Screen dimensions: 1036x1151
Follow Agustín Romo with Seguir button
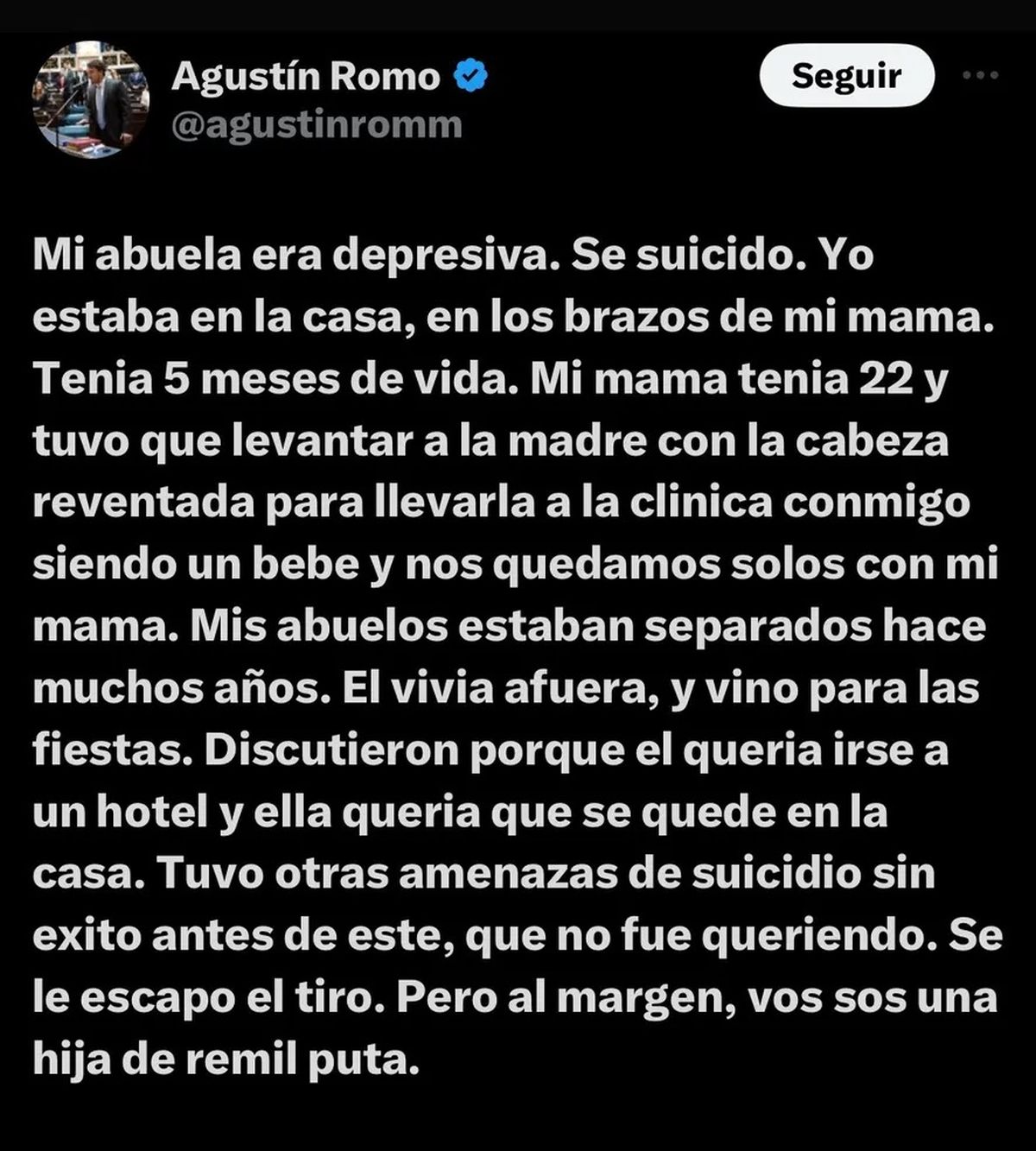(846, 76)
